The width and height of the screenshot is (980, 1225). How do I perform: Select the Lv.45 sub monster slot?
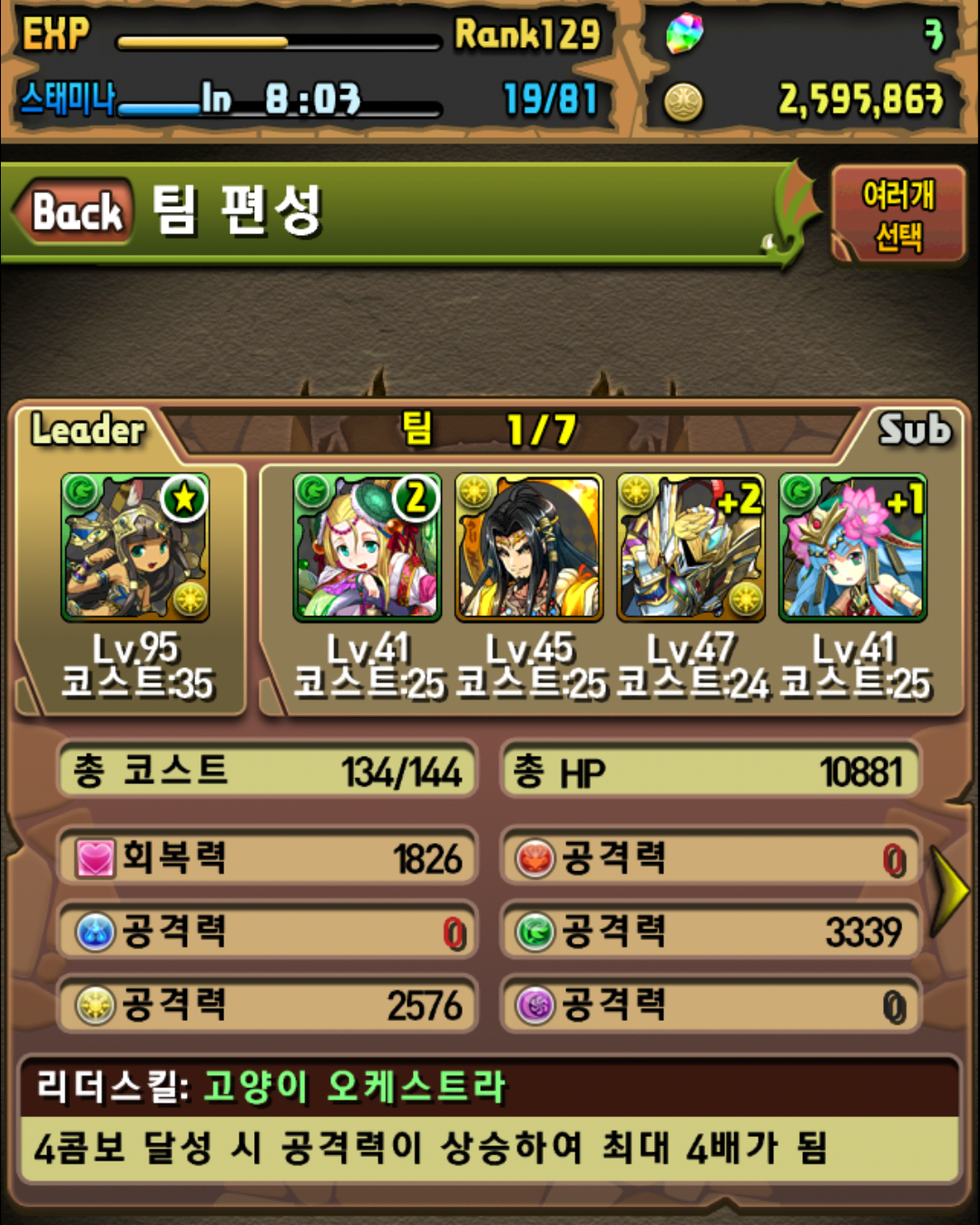pos(529,547)
